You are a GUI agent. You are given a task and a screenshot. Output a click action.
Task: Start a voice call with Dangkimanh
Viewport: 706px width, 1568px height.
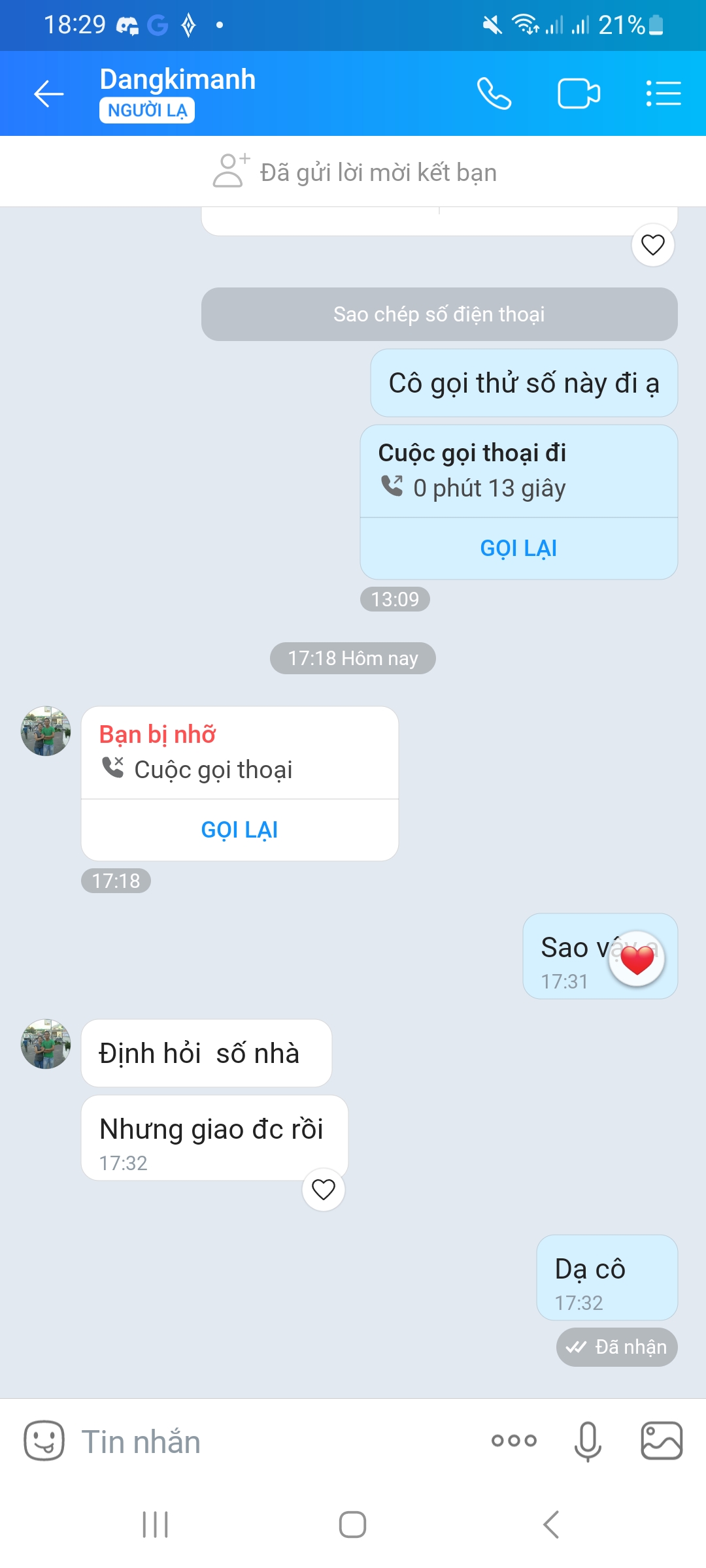pyautogui.click(x=494, y=93)
